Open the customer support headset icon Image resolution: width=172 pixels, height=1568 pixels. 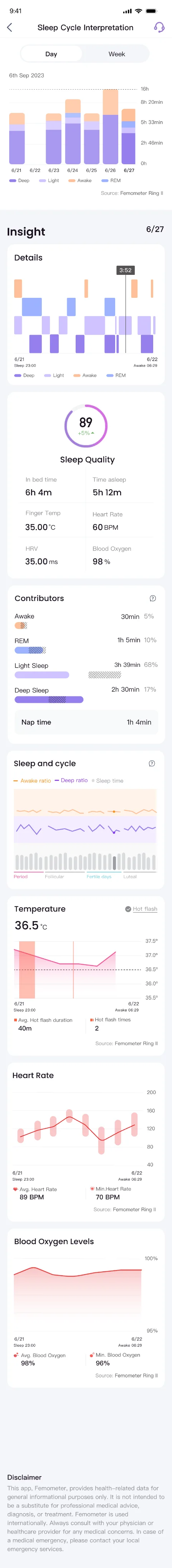(159, 28)
